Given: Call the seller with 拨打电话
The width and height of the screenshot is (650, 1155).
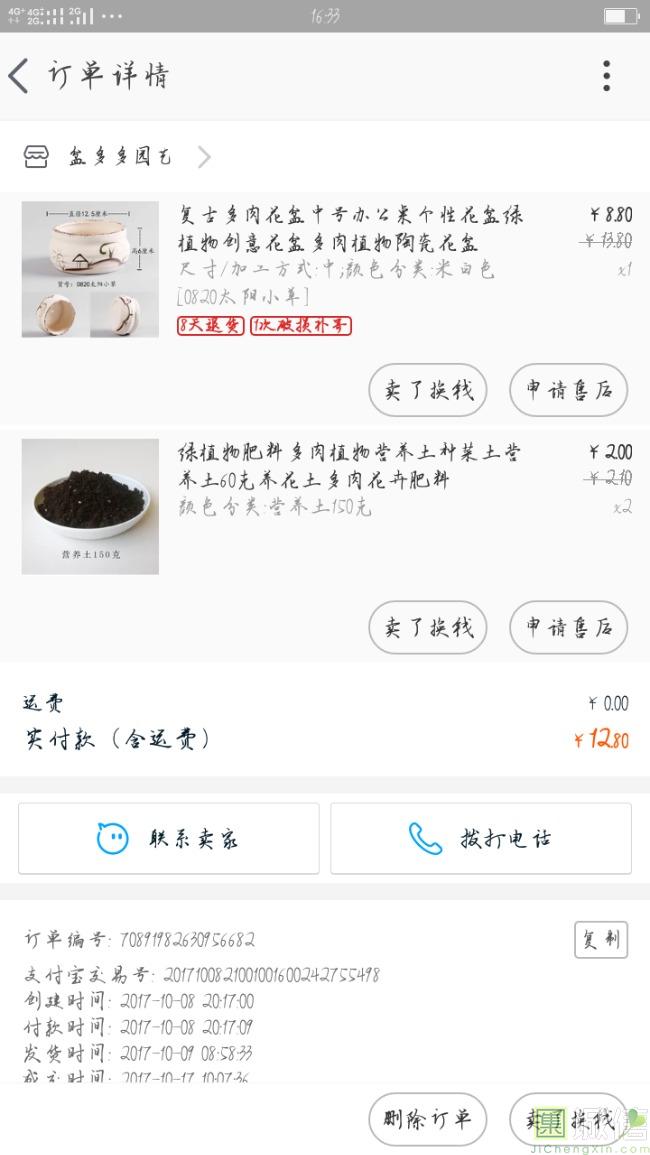Looking at the screenshot, I should [x=481, y=838].
